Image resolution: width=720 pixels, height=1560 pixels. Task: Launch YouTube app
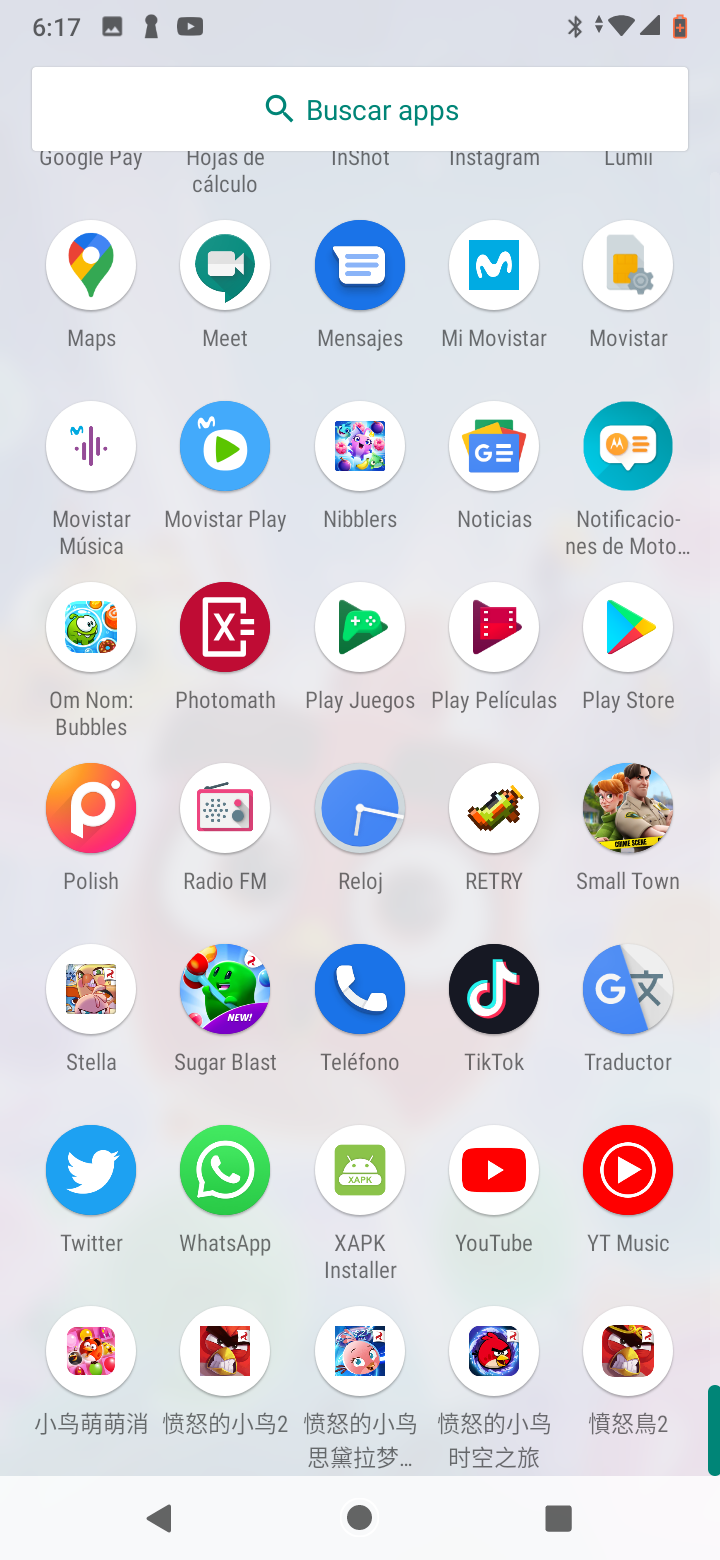coord(494,1171)
